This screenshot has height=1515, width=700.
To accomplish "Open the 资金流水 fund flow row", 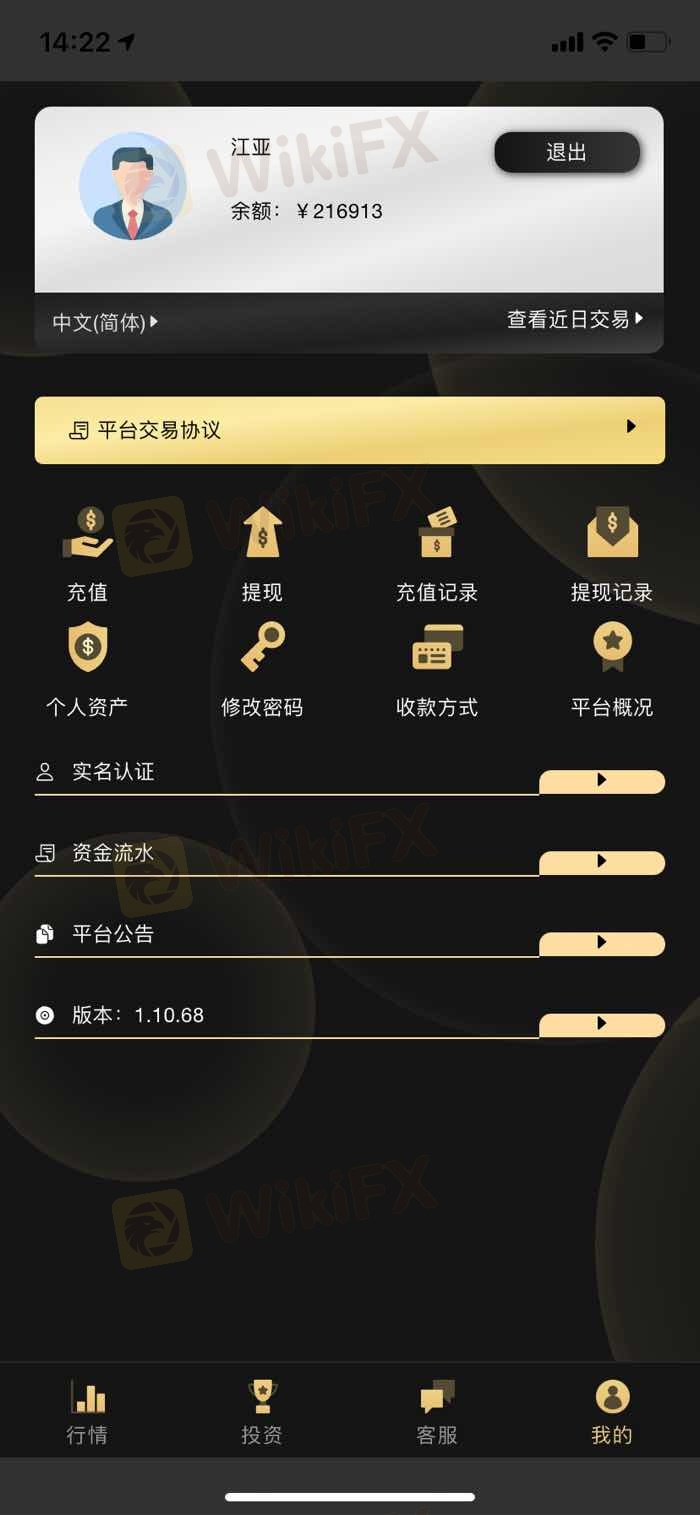I will click(x=349, y=856).
